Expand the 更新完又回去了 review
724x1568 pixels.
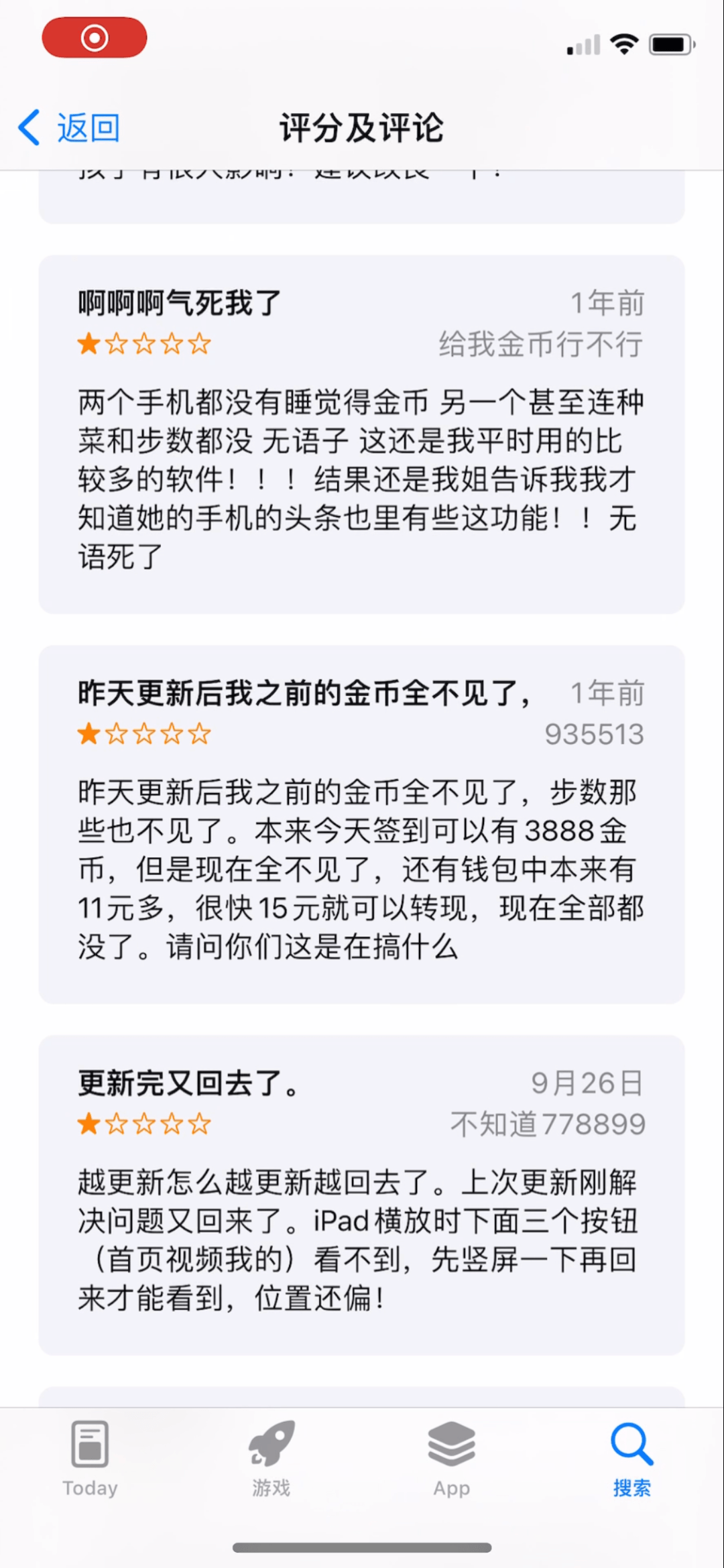pos(362,1240)
